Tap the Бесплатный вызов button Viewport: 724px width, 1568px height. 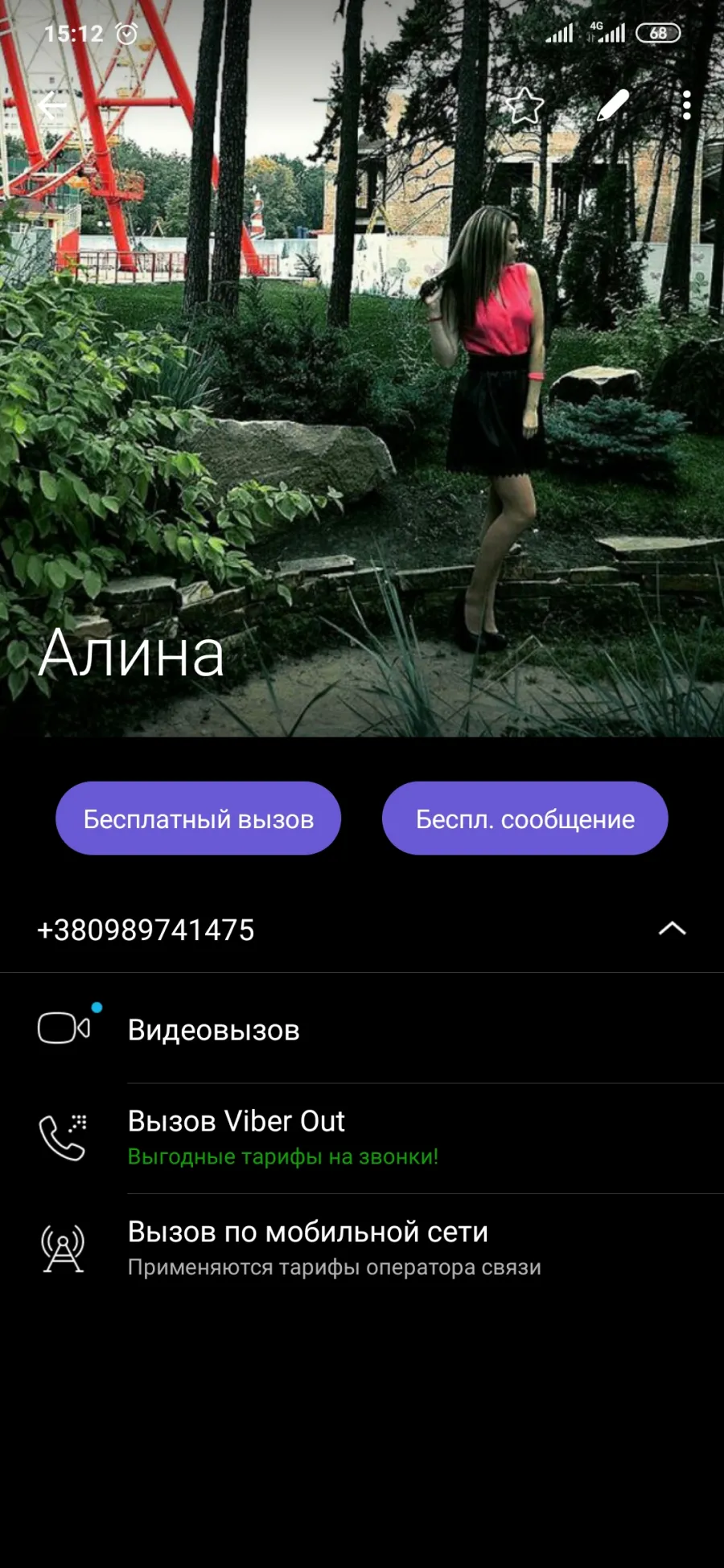[x=199, y=819]
